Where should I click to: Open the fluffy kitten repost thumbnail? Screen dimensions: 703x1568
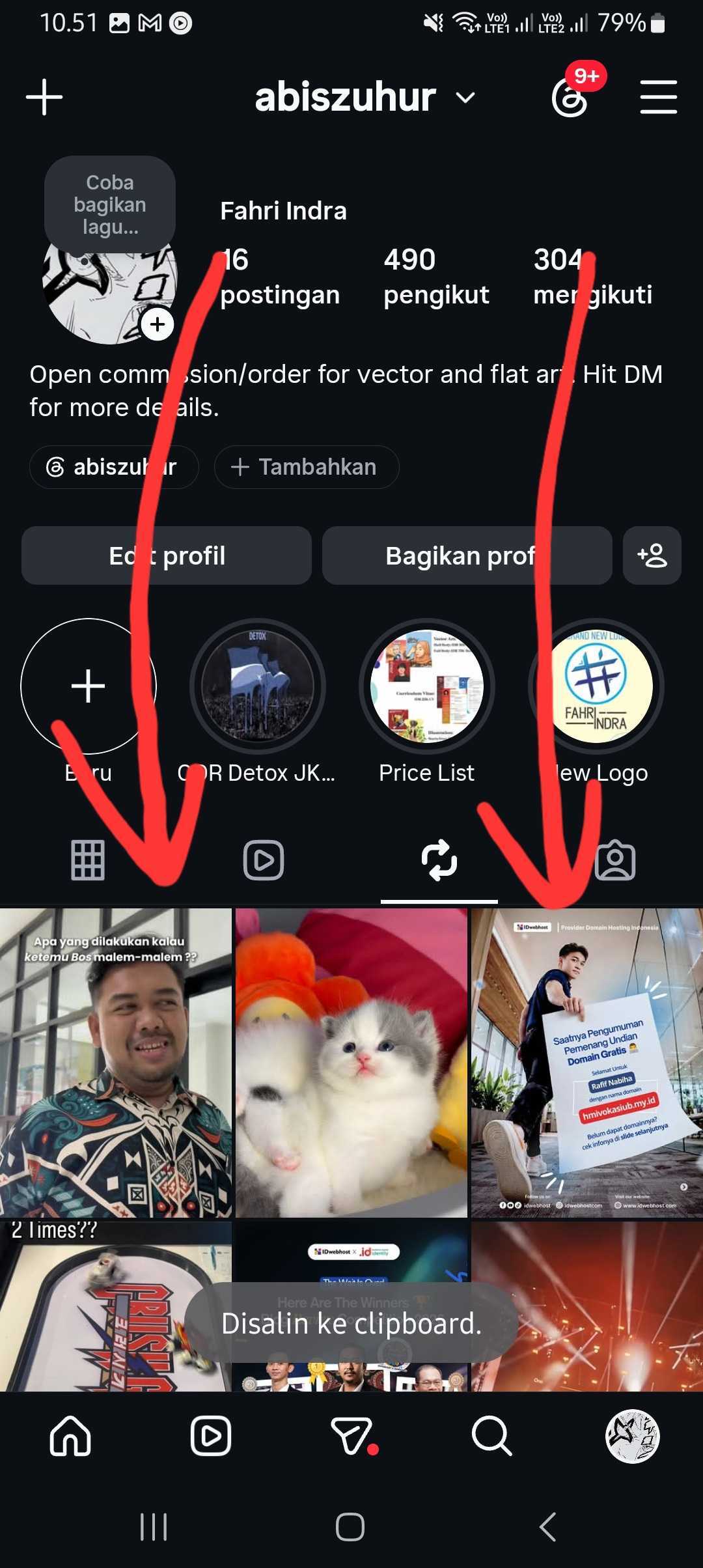click(x=351, y=1063)
